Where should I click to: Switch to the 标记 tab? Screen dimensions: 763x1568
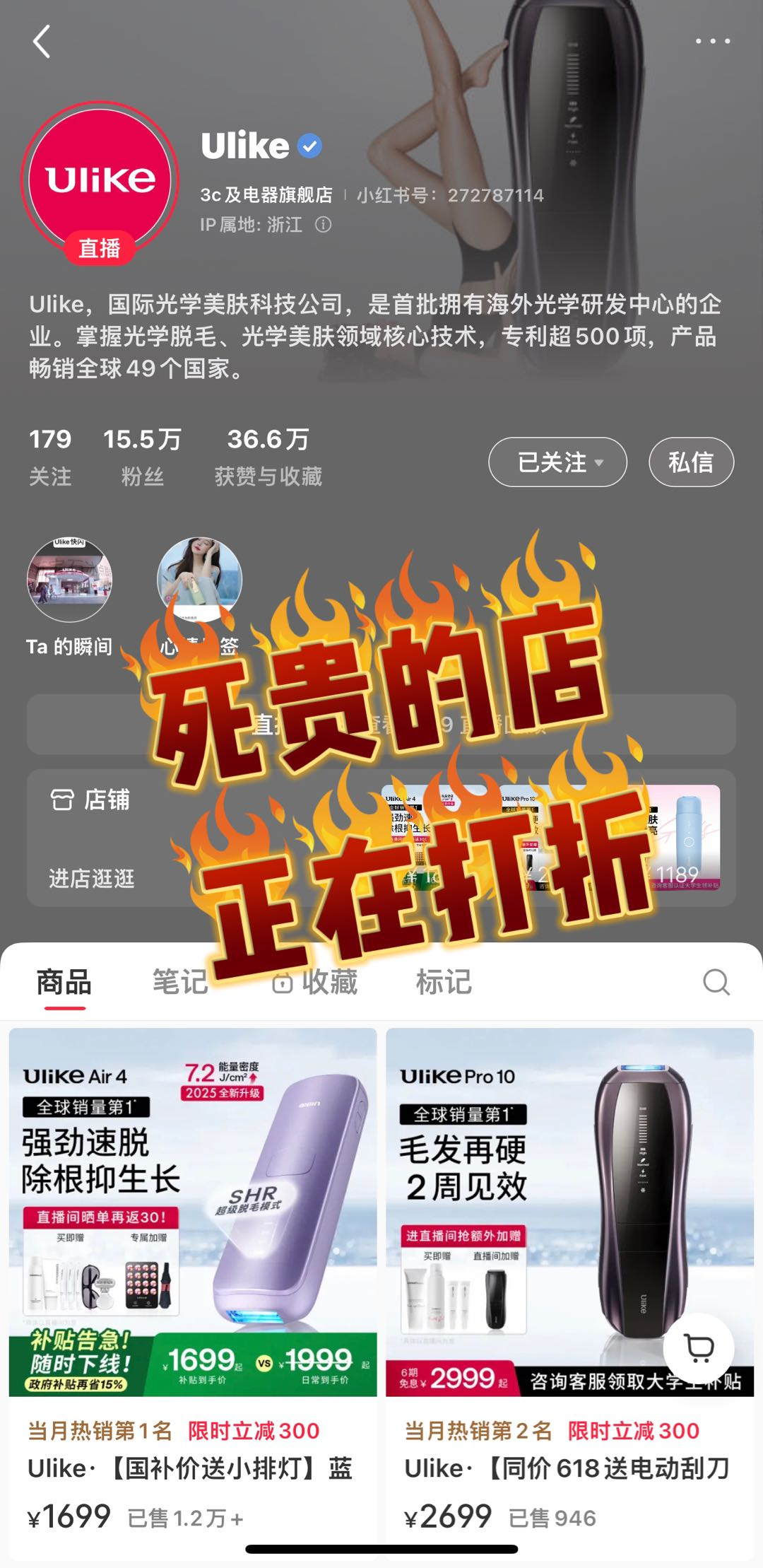(x=444, y=982)
